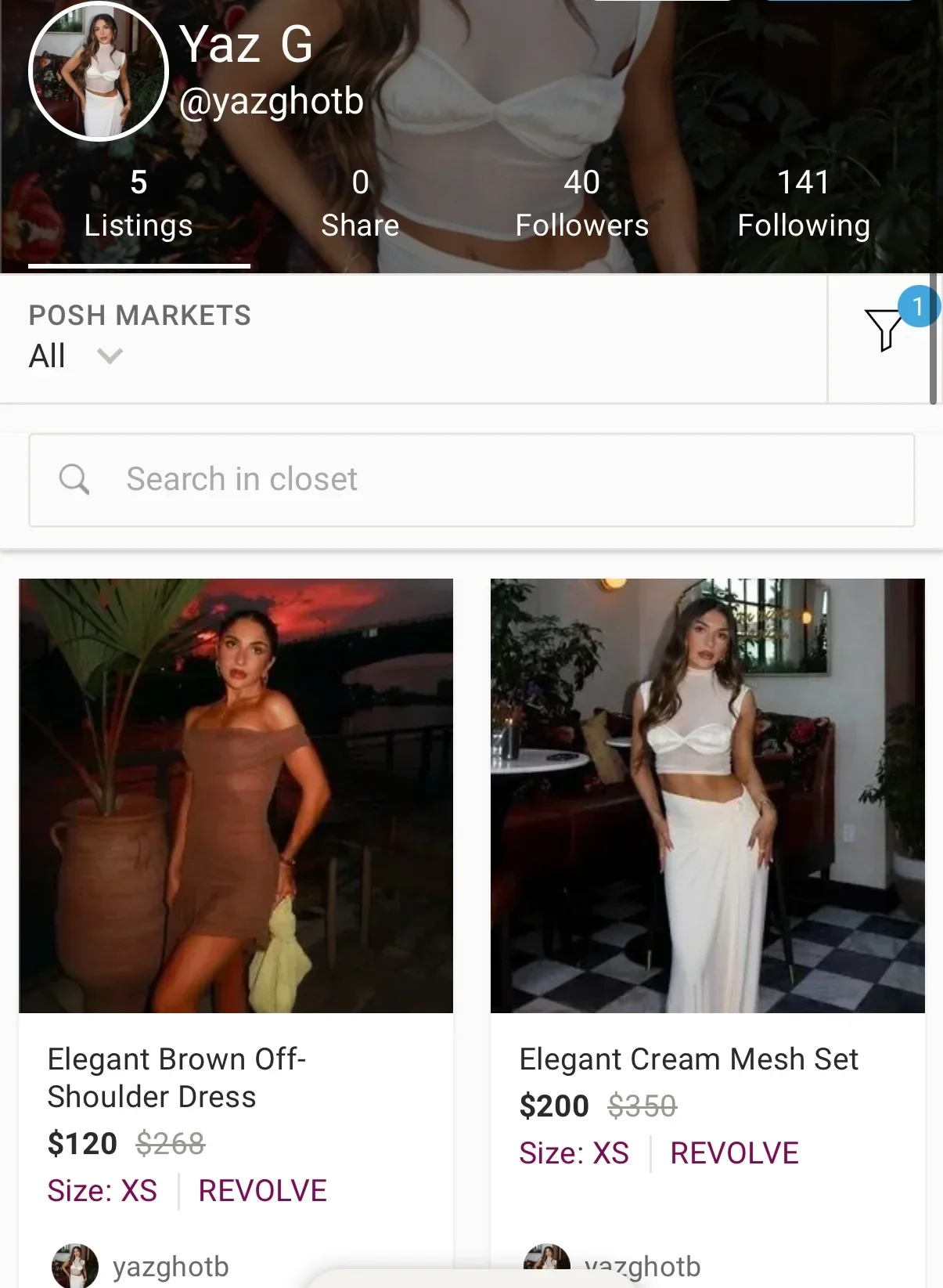Tap REVOLVE brand on the cream set
Screen dimensions: 943x1288
tap(734, 1153)
